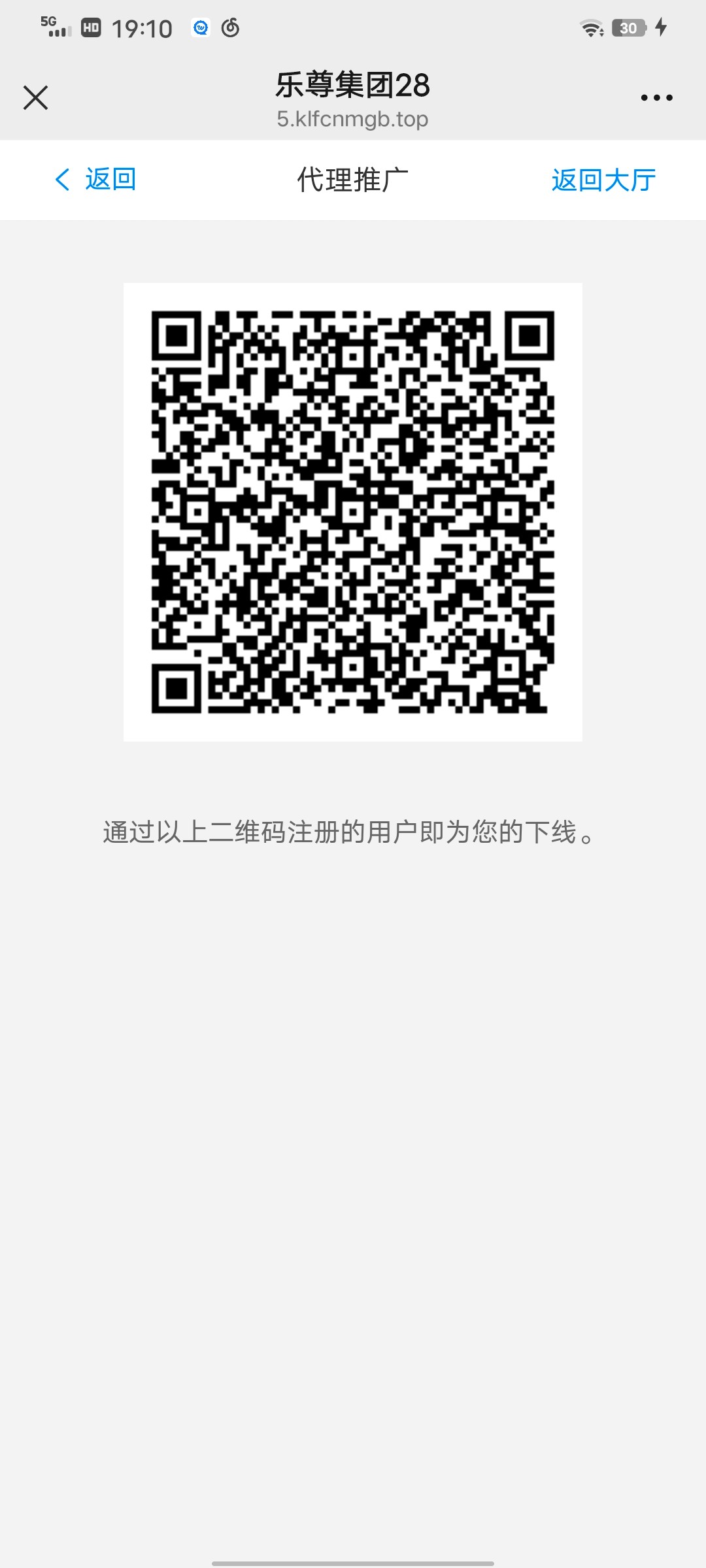Screen dimensions: 706x1568
Task: Return to lobby via 返回大厅
Action: coord(603,180)
